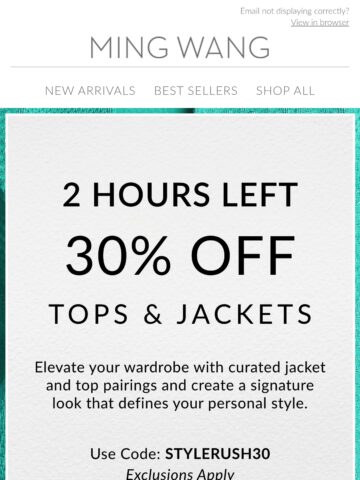
Task: Open the Best Sellers section
Action: coord(196,91)
